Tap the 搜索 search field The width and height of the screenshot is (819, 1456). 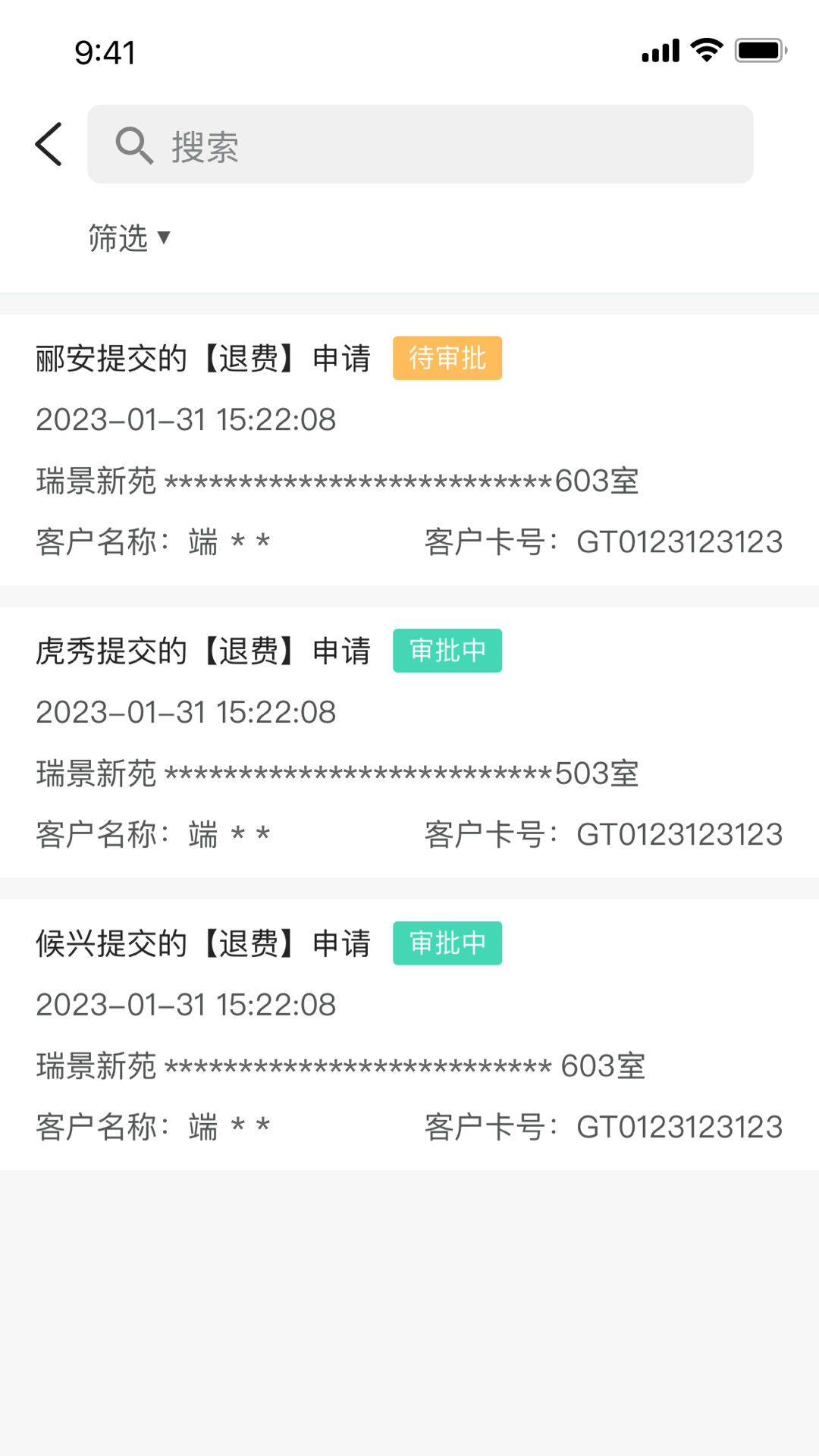tap(420, 144)
